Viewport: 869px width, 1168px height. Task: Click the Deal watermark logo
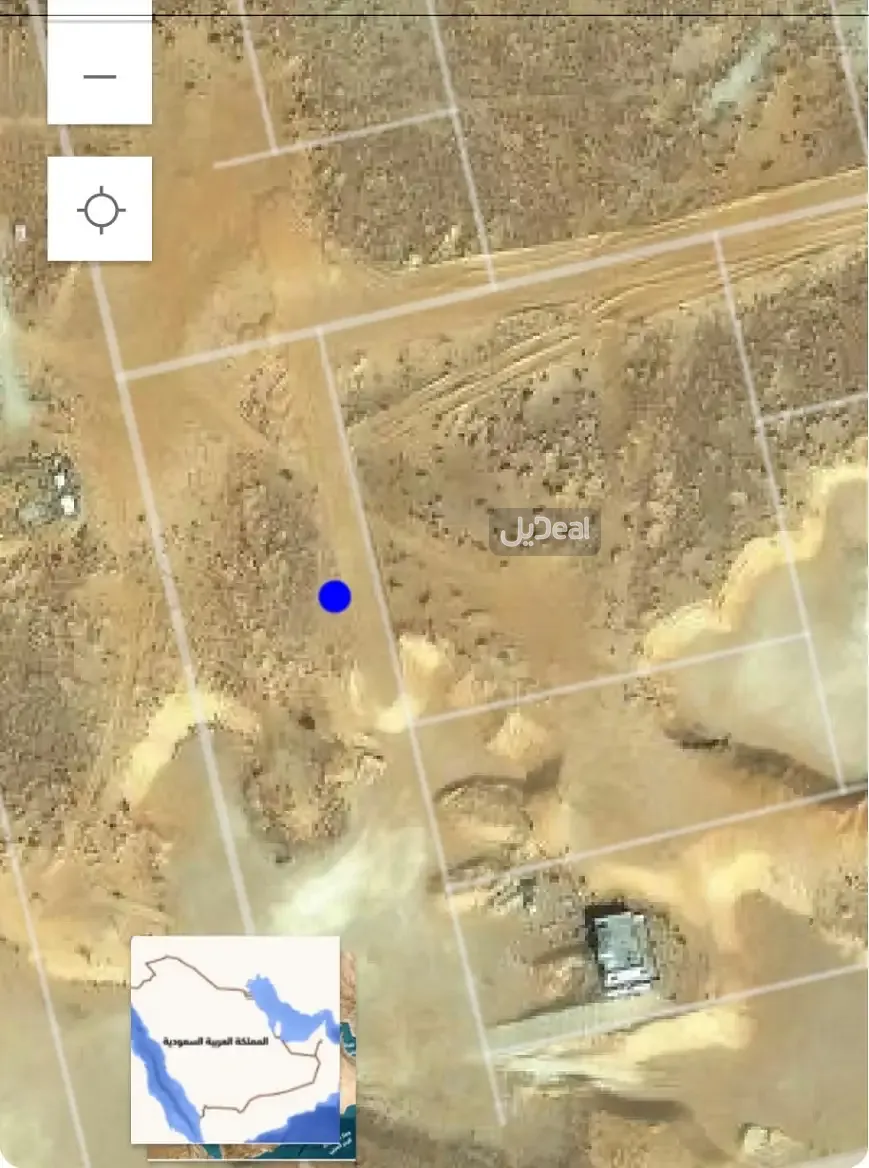[x=545, y=532]
